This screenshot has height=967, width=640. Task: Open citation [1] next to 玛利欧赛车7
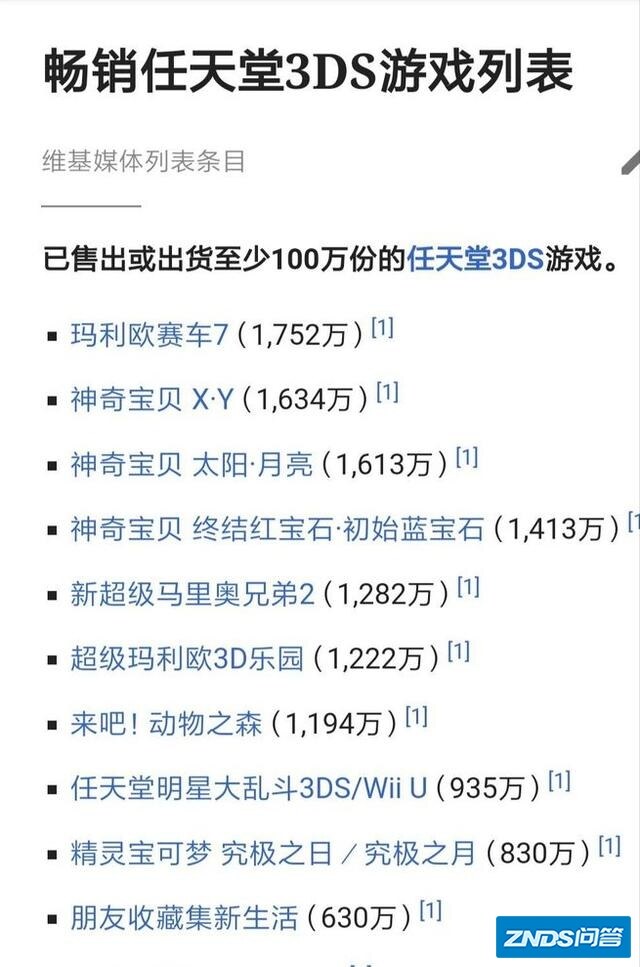tap(383, 327)
